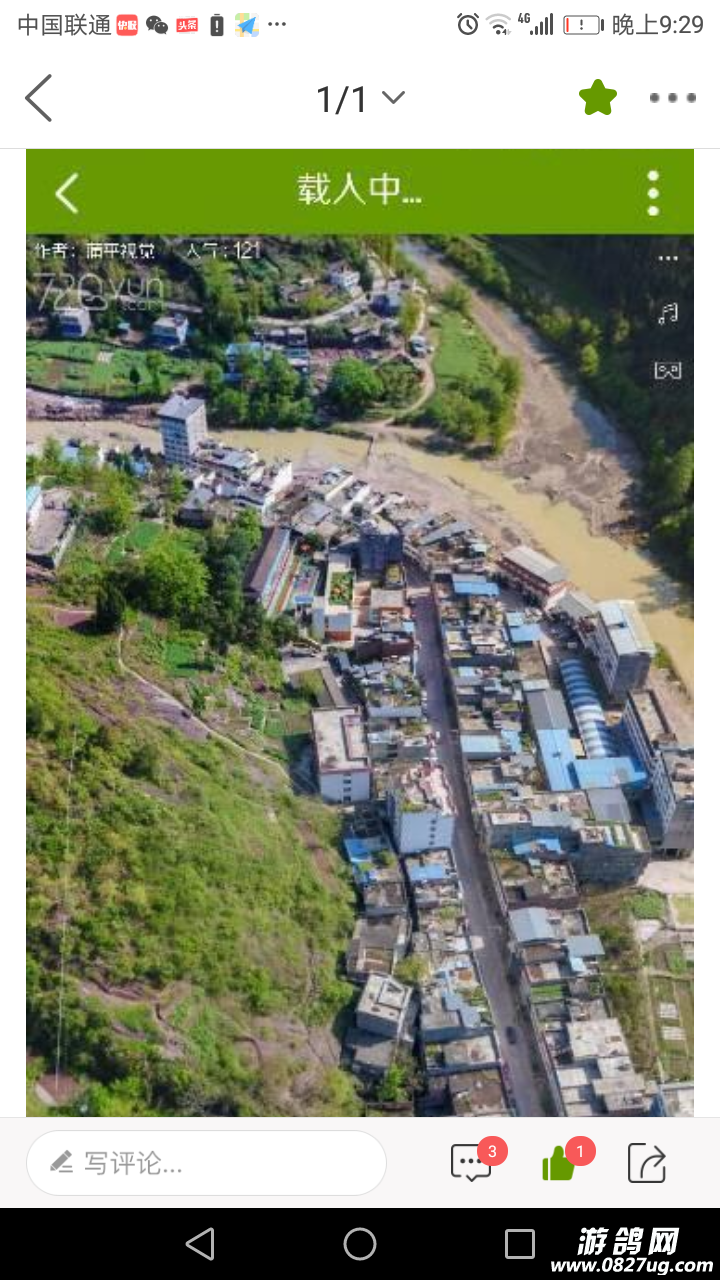
Task: View the 3 comments
Action: point(472,1163)
